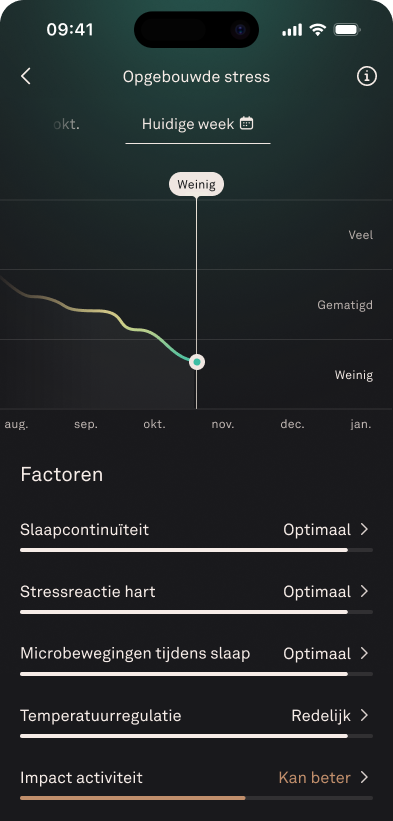The height and width of the screenshot is (821, 393).
Task: Open Stressreactie hart details
Action: point(196,597)
